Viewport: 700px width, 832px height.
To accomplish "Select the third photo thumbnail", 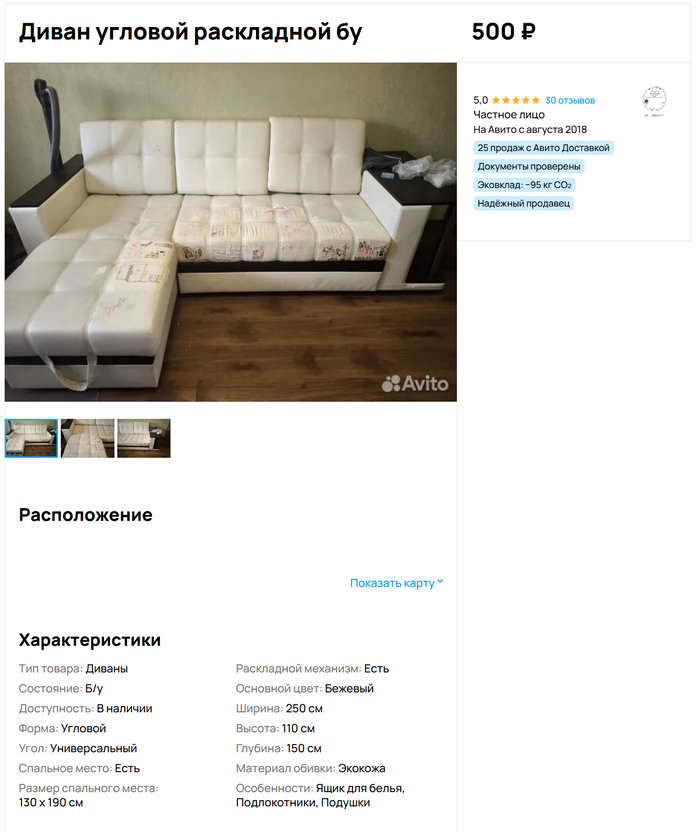I will (x=144, y=438).
